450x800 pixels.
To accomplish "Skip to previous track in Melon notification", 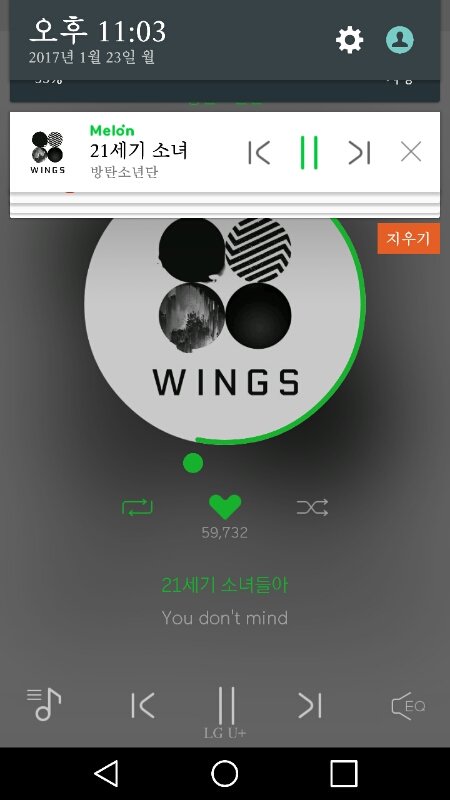I will click(259, 152).
